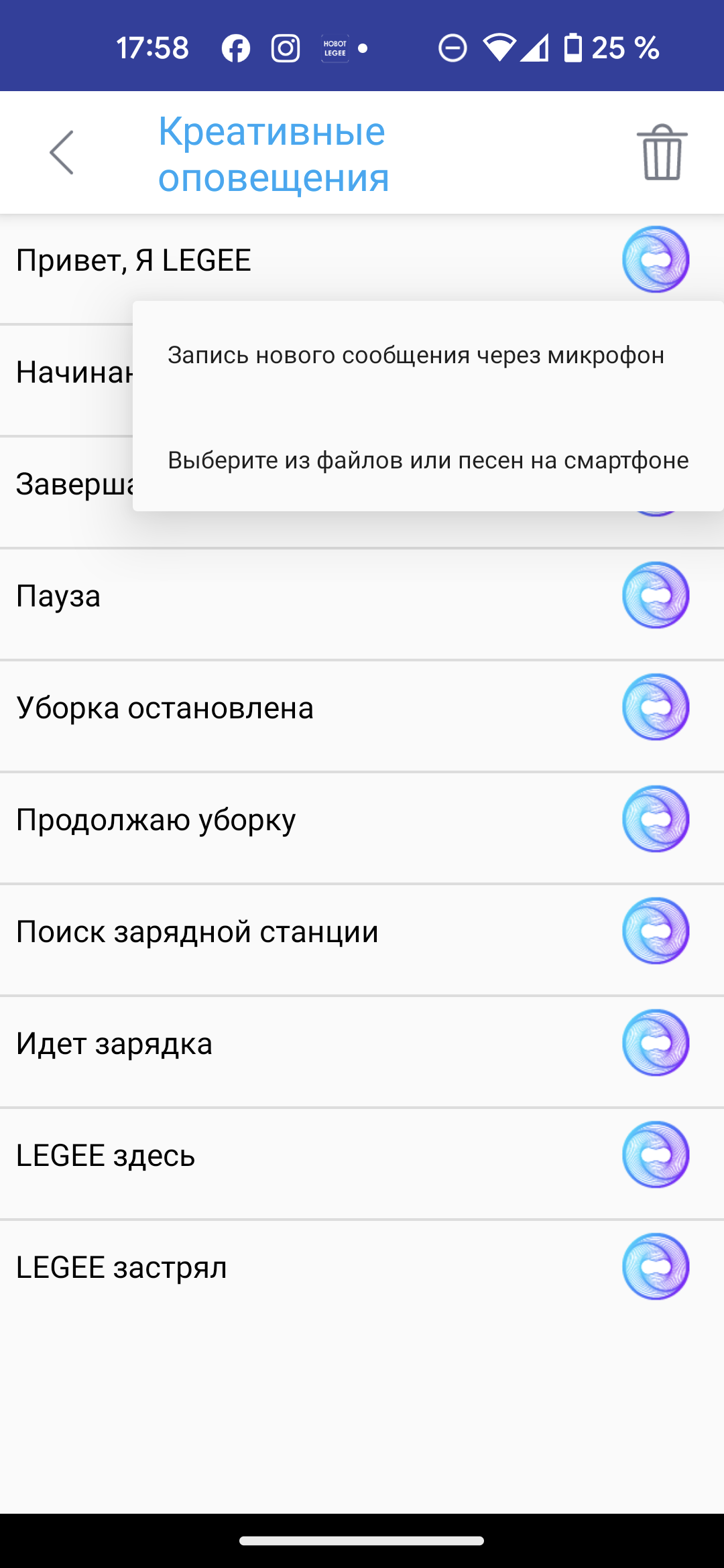Select "Запись нового сообщения через микрофон"
Viewport: 724px width, 1568px height.
pos(416,355)
